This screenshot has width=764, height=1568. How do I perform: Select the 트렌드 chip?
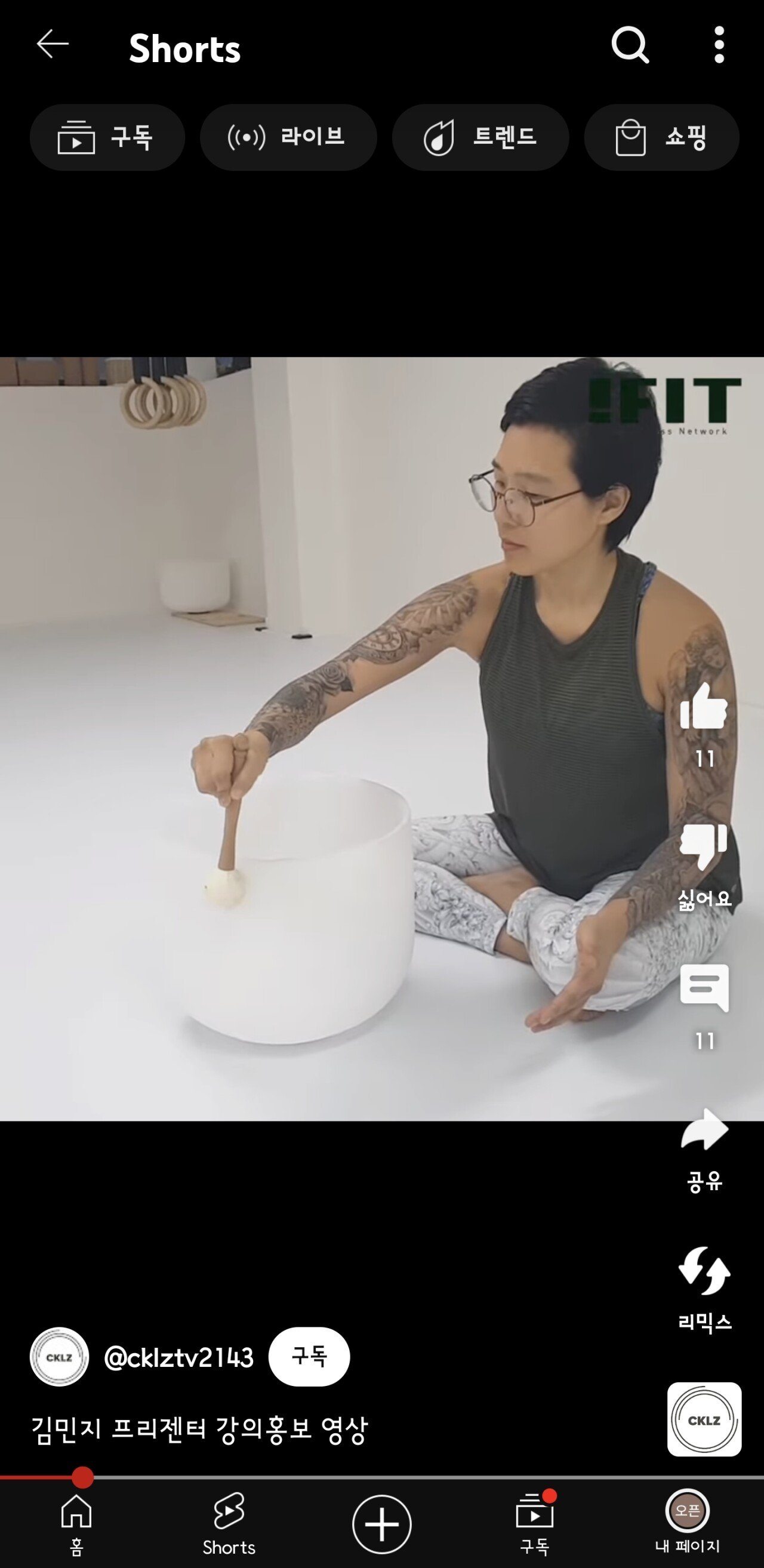pos(480,137)
